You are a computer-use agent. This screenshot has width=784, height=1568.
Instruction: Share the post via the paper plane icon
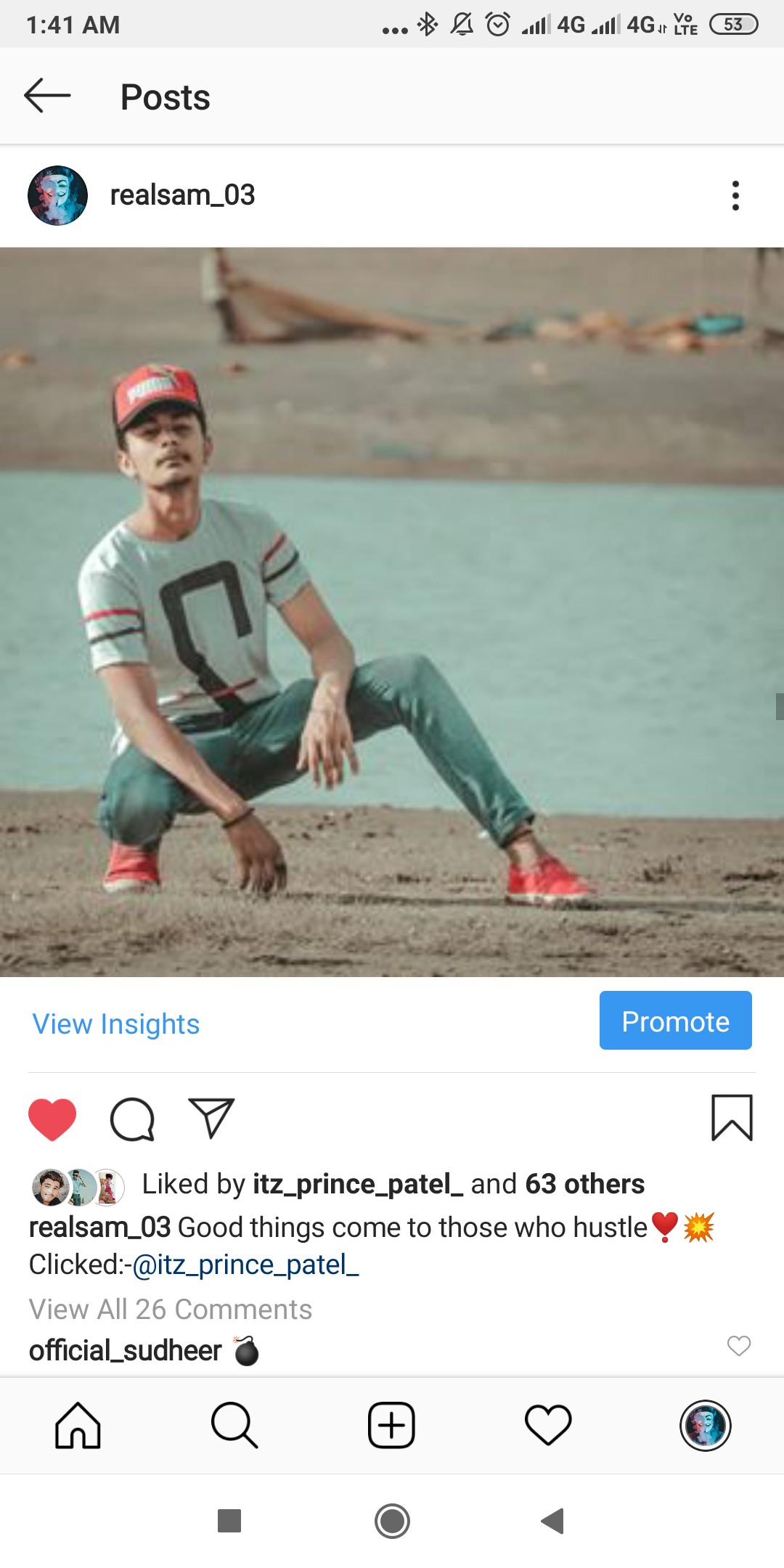tap(211, 1118)
